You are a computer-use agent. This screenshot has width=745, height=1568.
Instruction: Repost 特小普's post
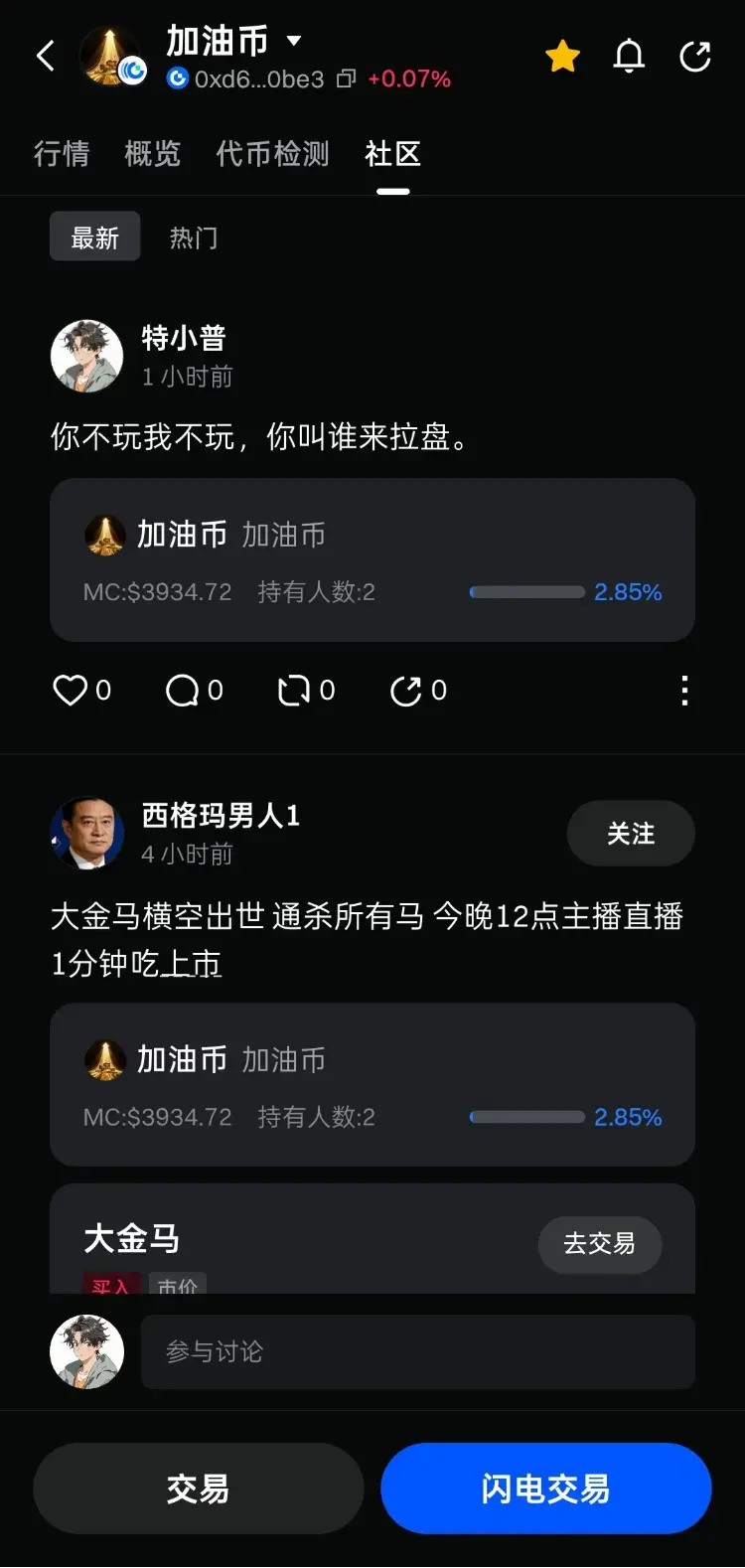(294, 690)
